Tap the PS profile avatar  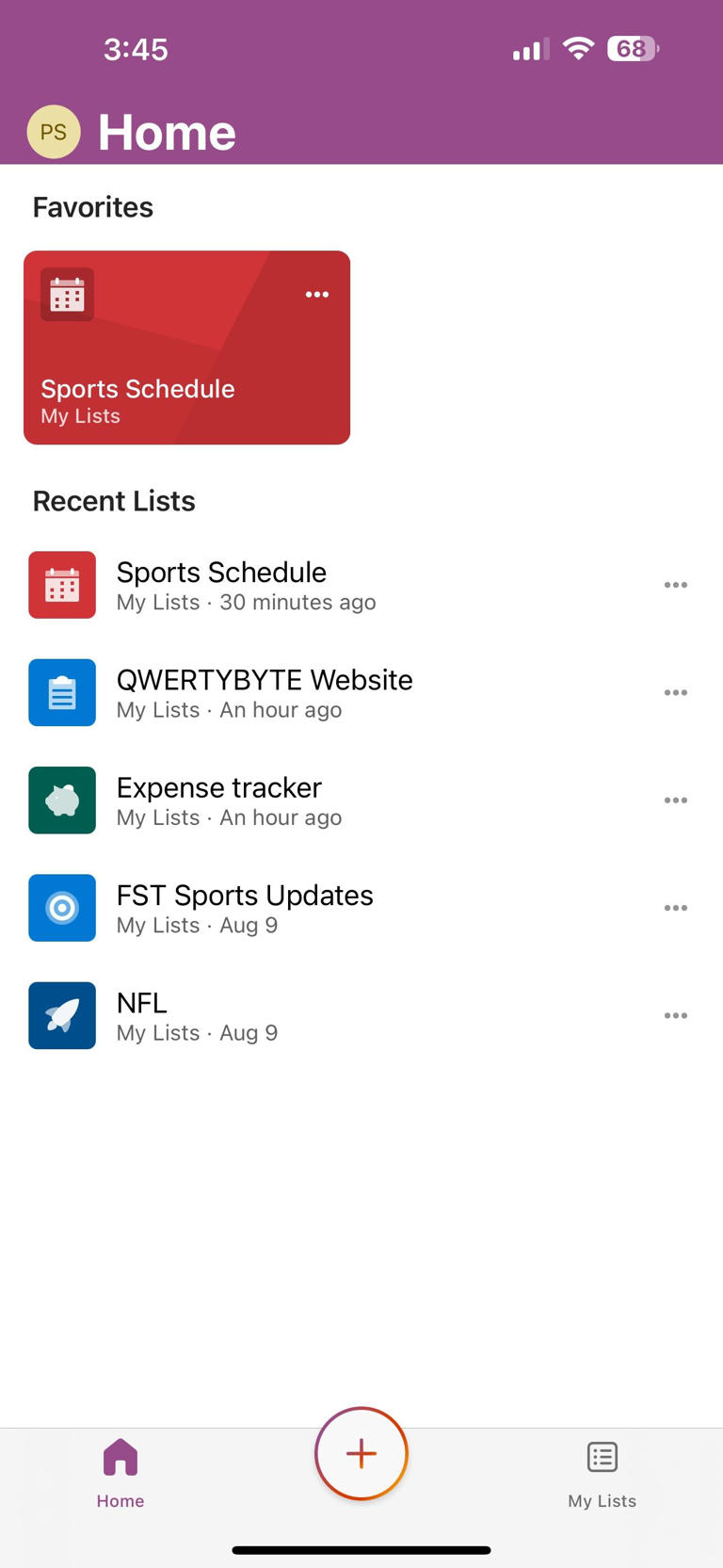pos(54,132)
